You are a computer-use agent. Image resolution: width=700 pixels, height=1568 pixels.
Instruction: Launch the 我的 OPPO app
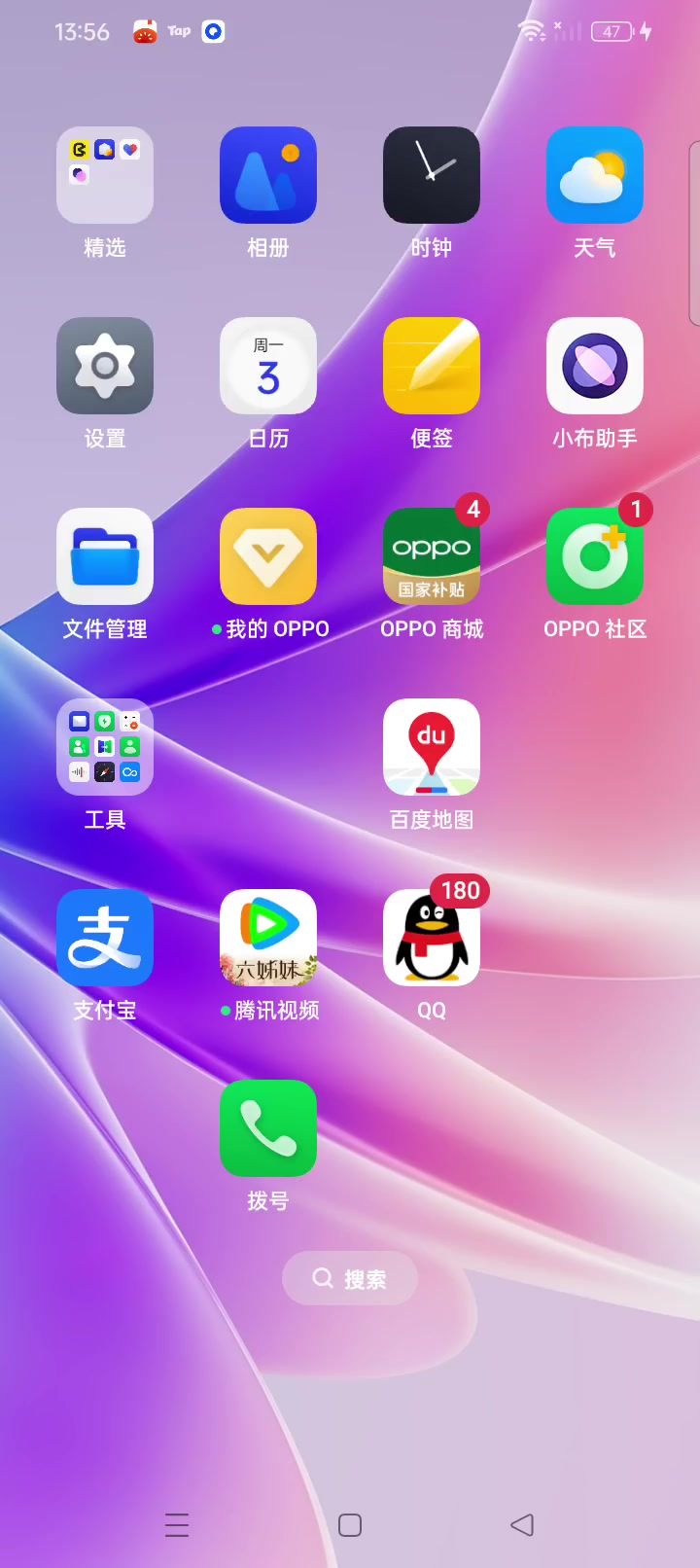tap(268, 556)
